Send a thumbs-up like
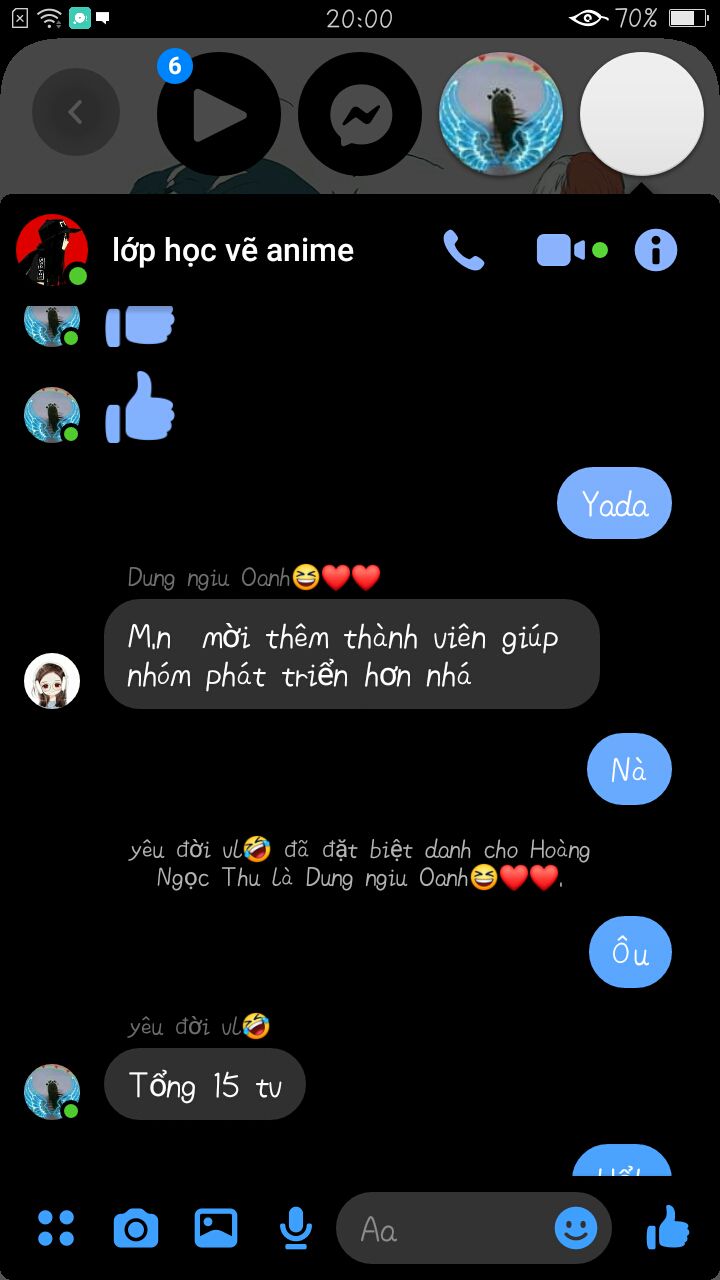 [668, 1228]
